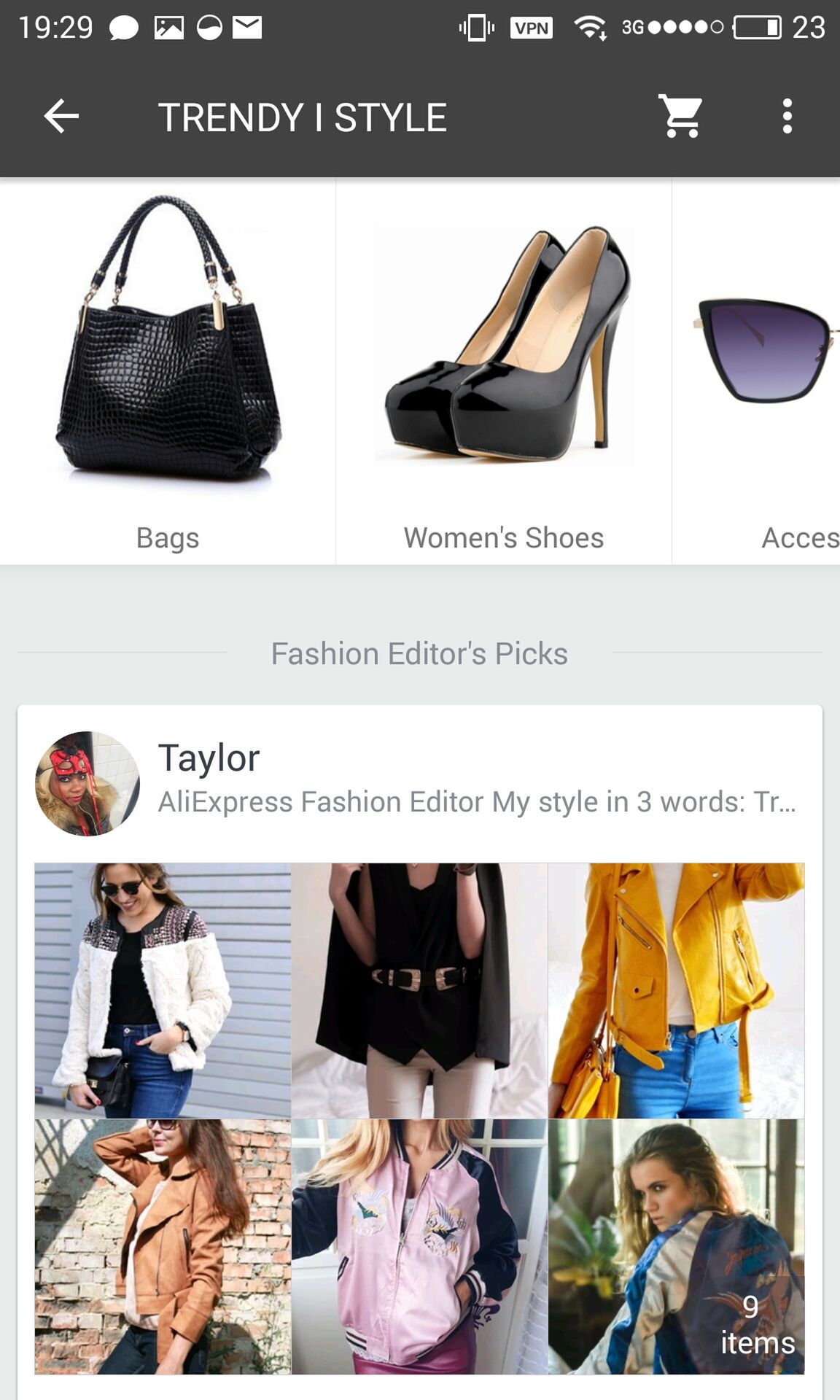View the brown suede jacket photo
The height and width of the screenshot is (1400, 840).
pos(163,1247)
